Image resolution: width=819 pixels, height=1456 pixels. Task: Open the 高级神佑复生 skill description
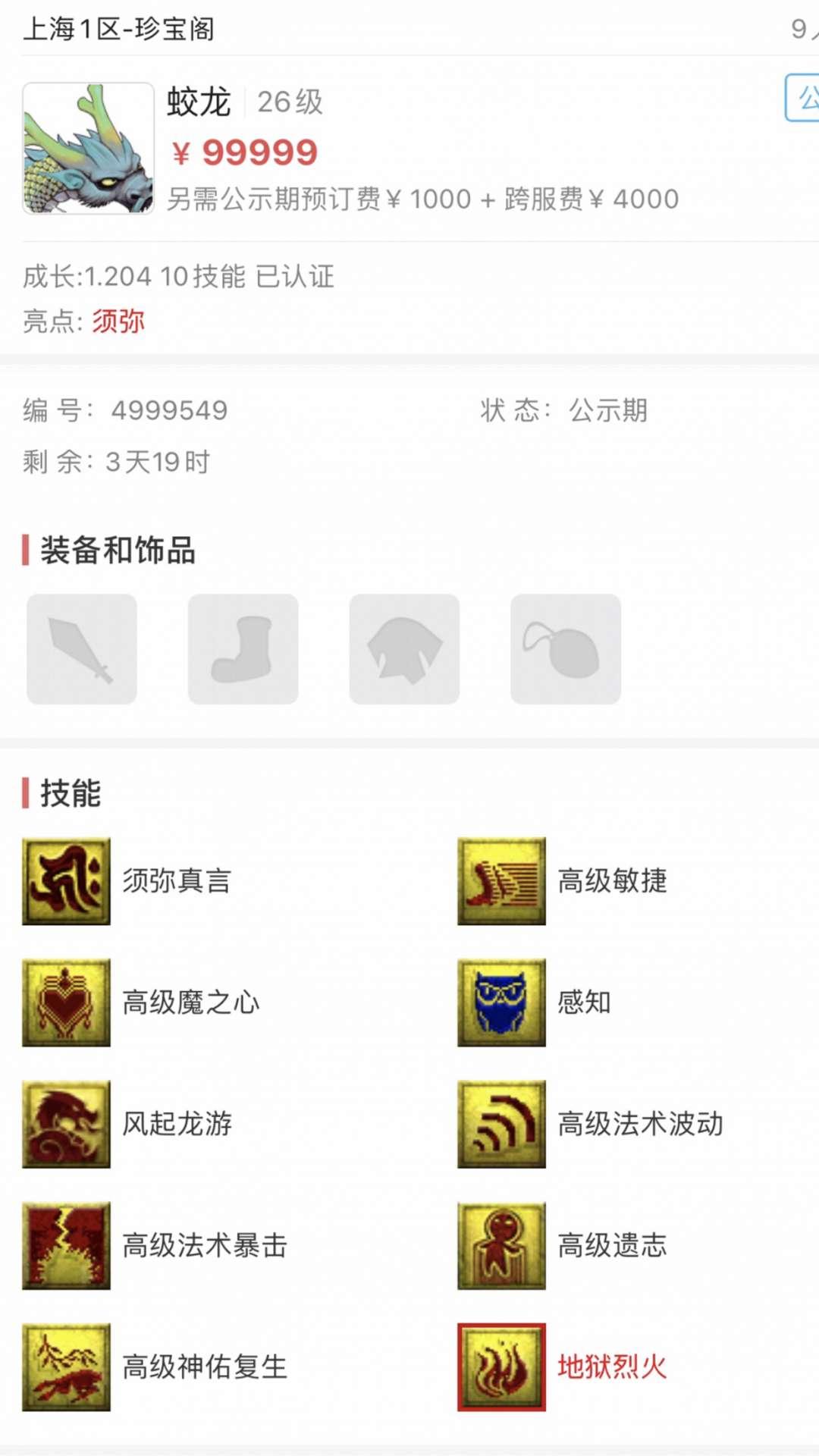(x=67, y=1367)
